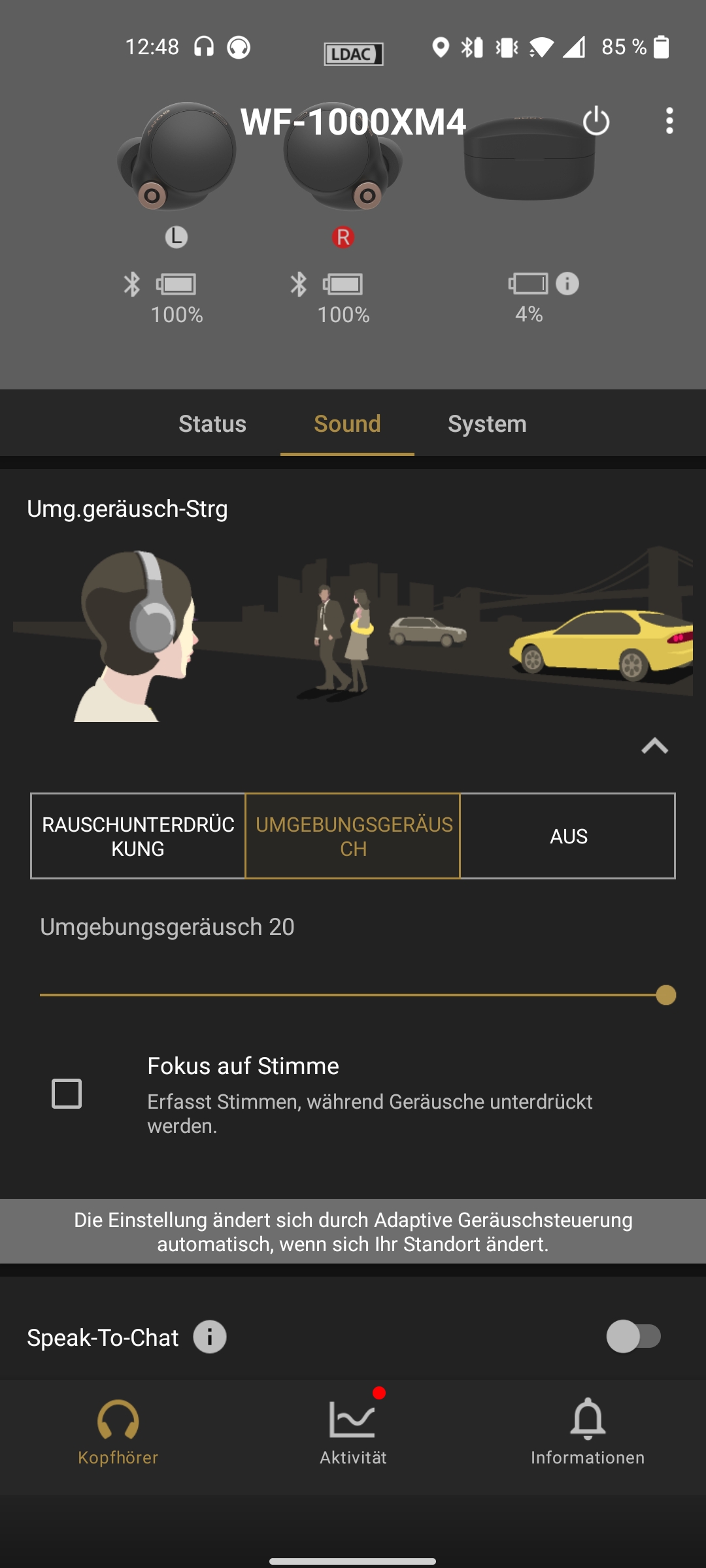Viewport: 706px width, 1568px height.
Task: Tap the Umgebungsgeräusch level slider
Action: pyautogui.click(x=353, y=995)
